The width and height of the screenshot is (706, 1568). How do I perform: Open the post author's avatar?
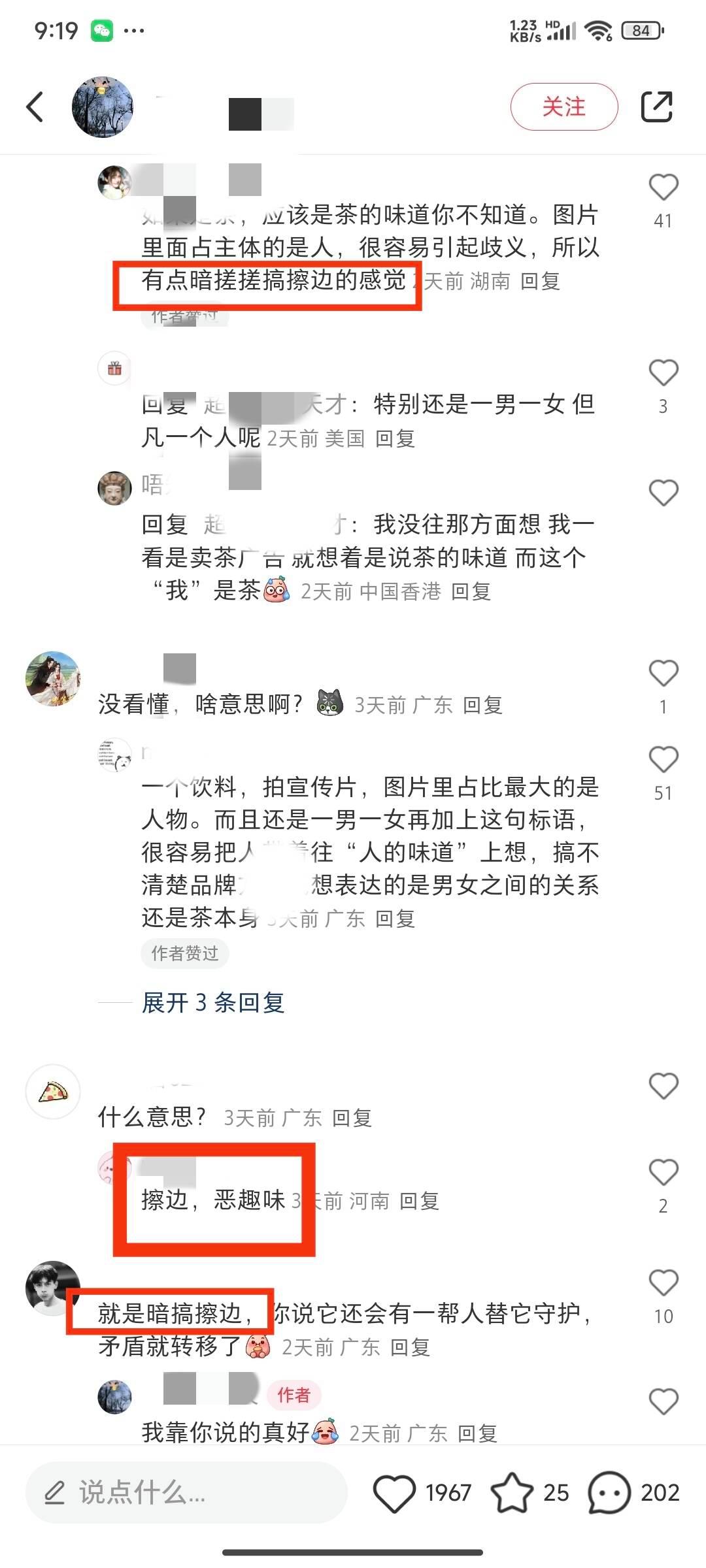coord(103,106)
